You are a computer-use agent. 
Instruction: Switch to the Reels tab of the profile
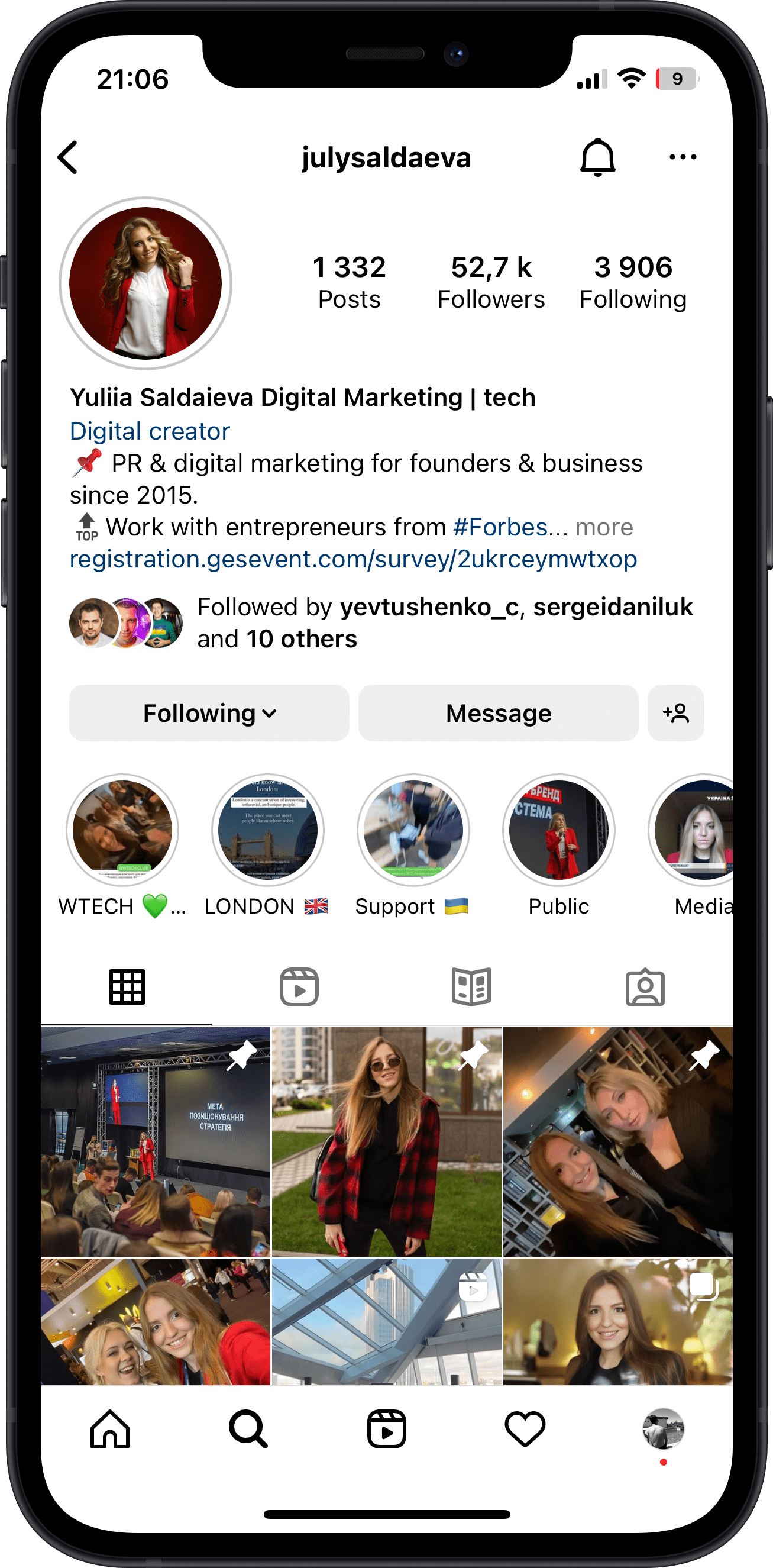tap(299, 987)
